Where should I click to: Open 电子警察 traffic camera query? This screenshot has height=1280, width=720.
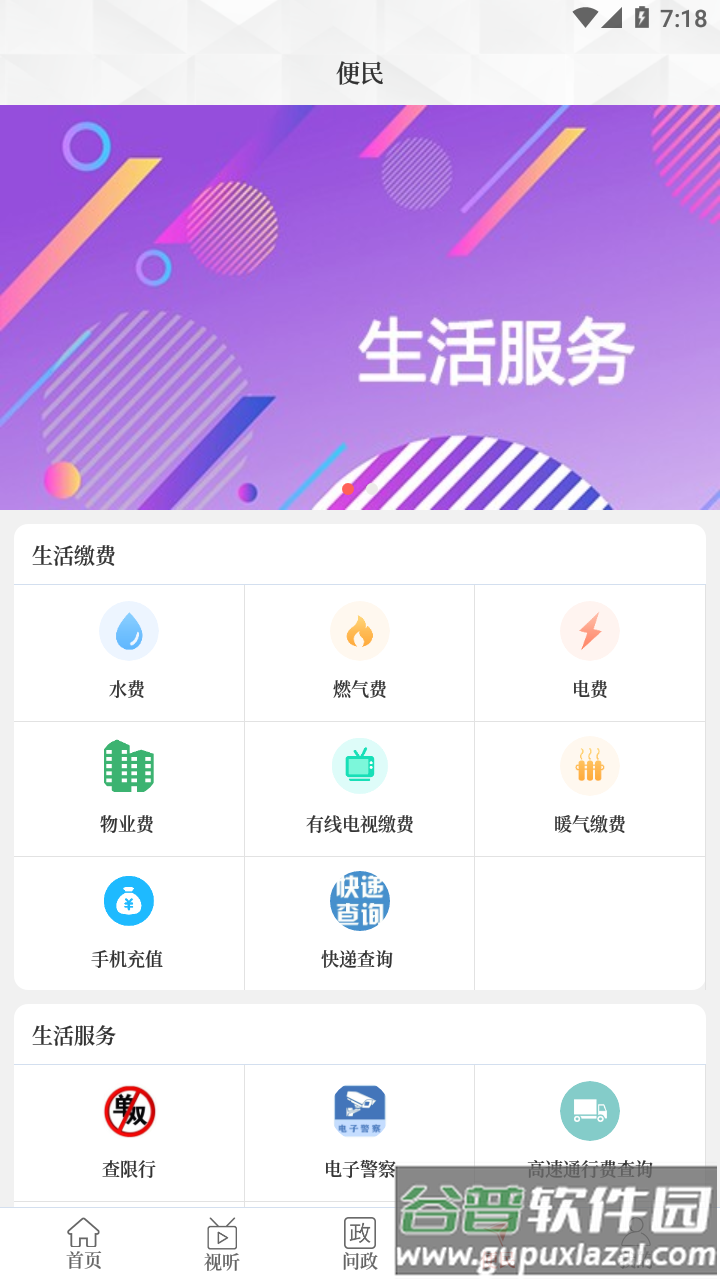(360, 1130)
